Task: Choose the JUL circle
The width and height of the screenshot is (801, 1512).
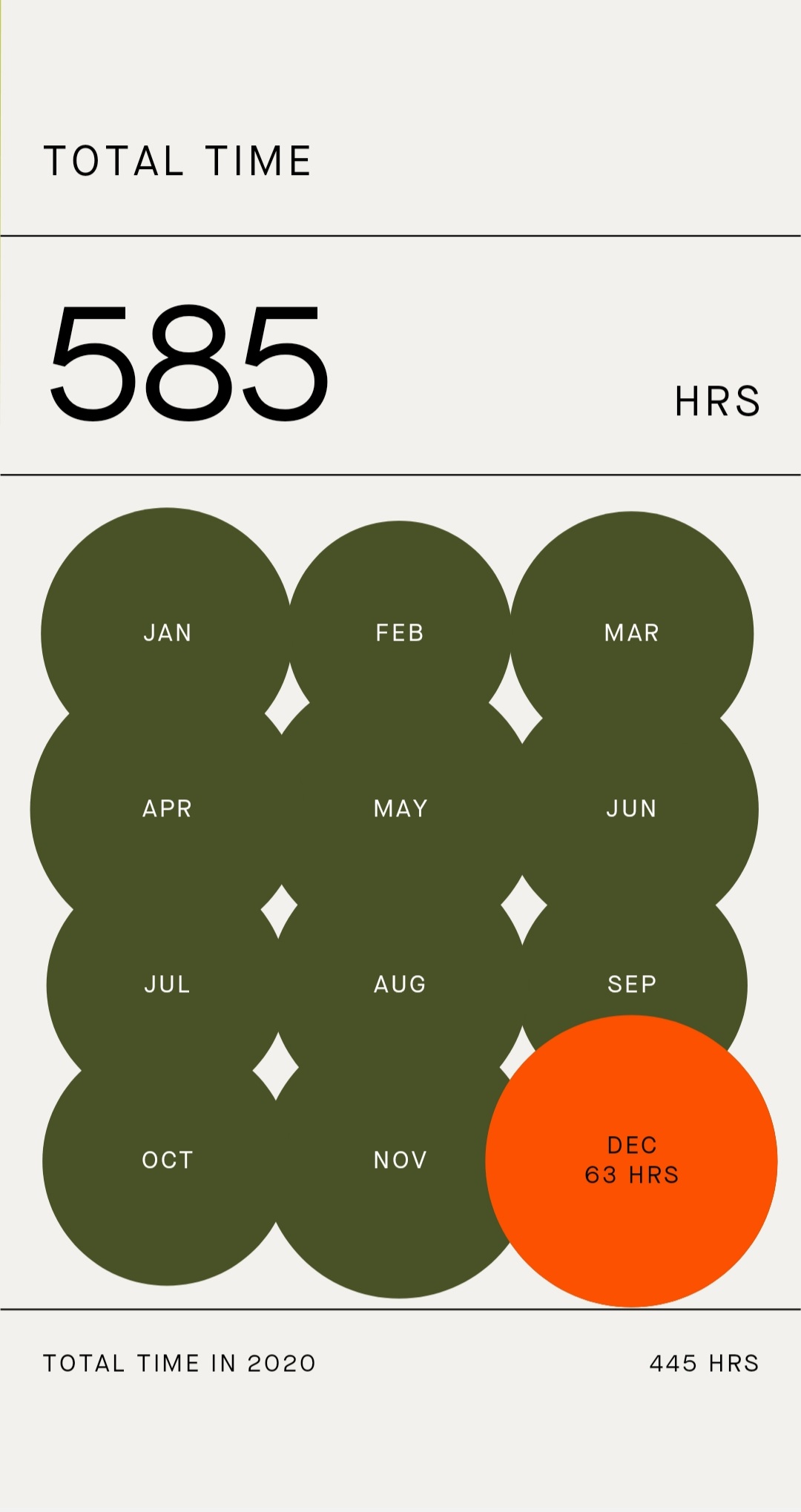Action: tap(167, 984)
